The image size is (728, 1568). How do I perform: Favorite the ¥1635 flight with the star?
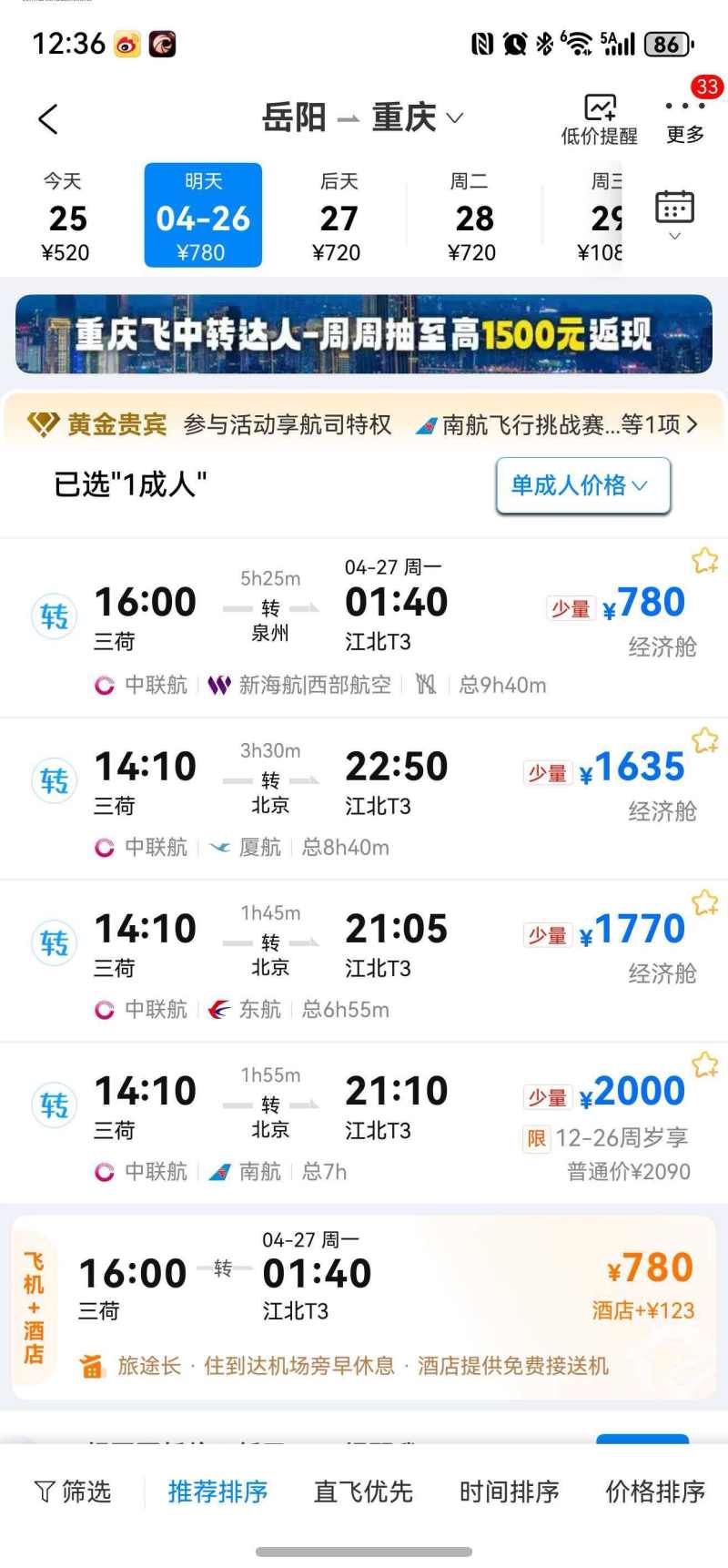(705, 740)
